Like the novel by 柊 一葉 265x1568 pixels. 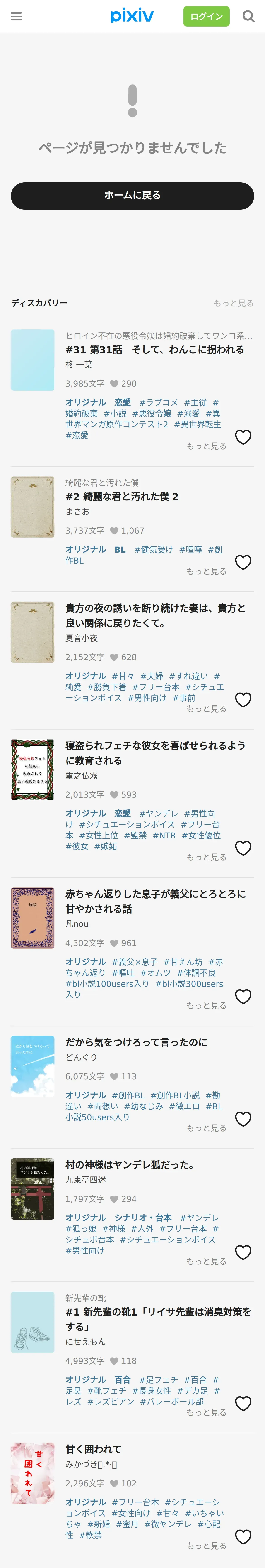tap(243, 437)
